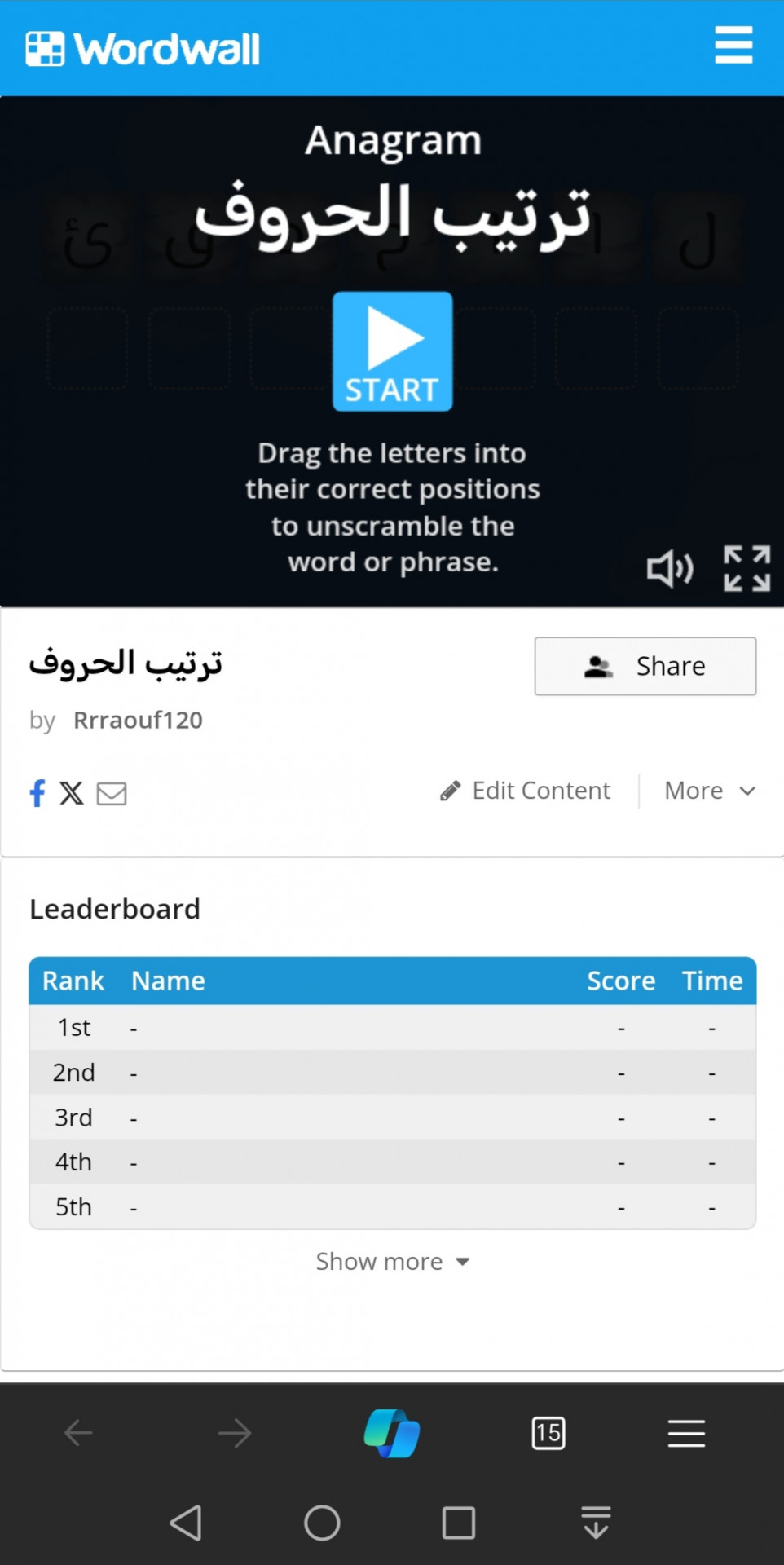Start the anagram game
Image resolution: width=784 pixels, height=1565 pixels.
(x=392, y=351)
